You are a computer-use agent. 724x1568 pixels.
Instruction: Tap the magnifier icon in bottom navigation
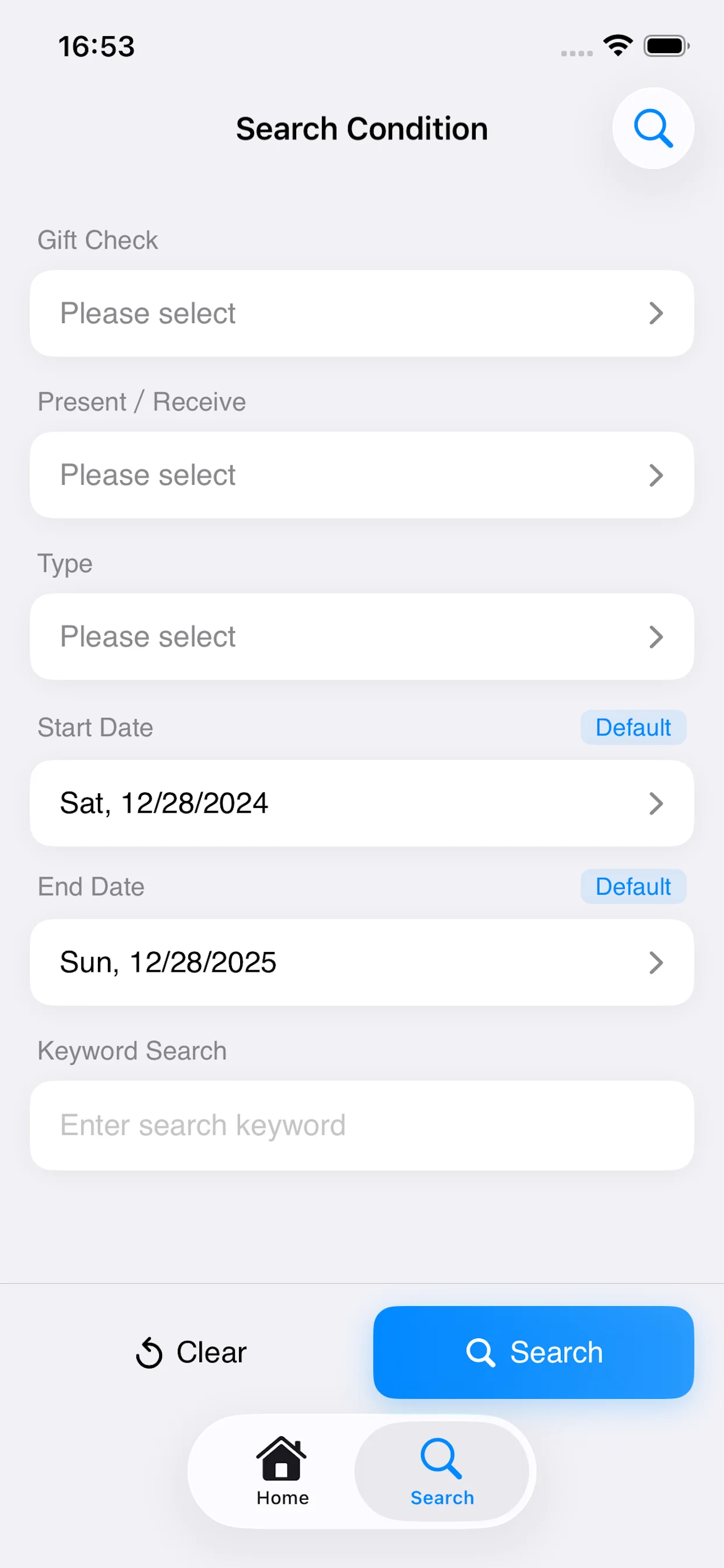441,1457
